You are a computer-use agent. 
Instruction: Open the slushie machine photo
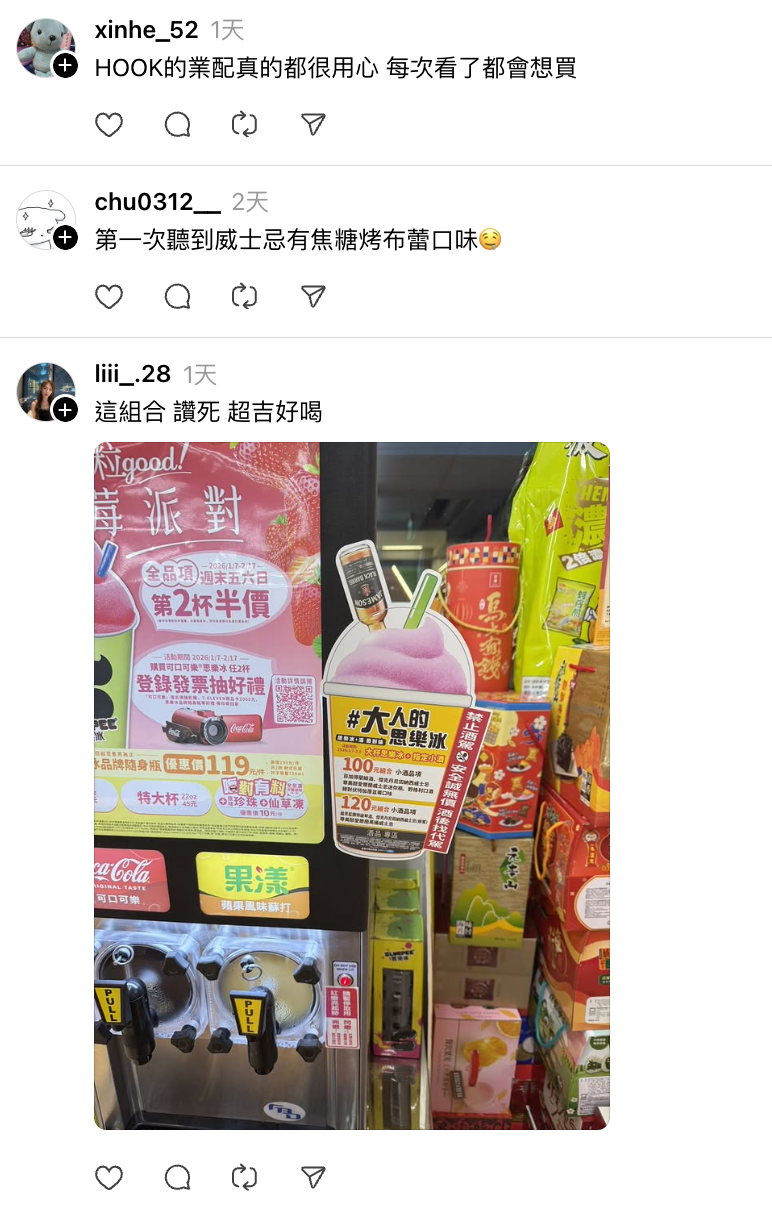coord(350,790)
